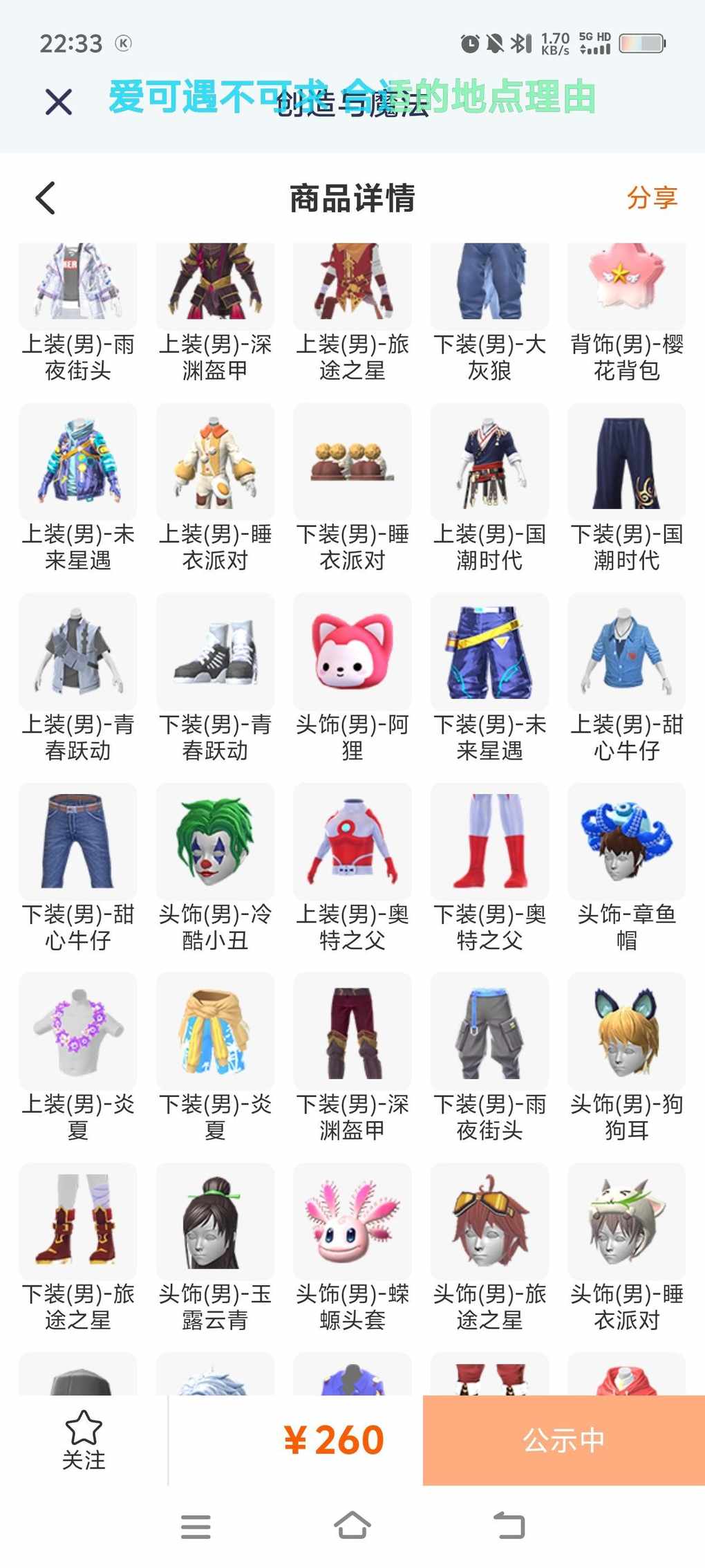The width and height of the screenshot is (705, 1568).
Task: Go back from 商品详情 page
Action: tap(46, 199)
